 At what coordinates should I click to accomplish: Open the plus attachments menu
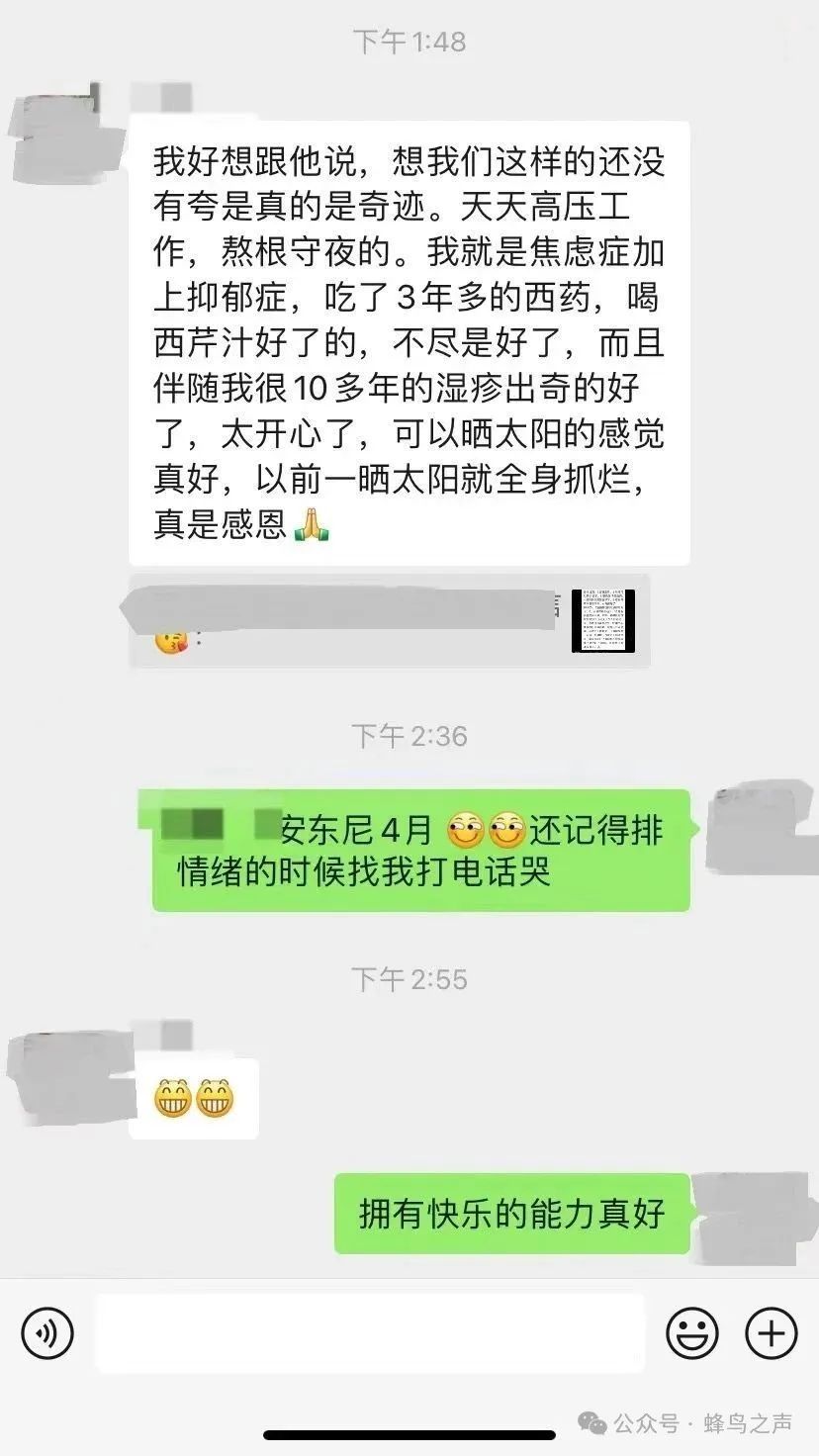[x=771, y=1333]
